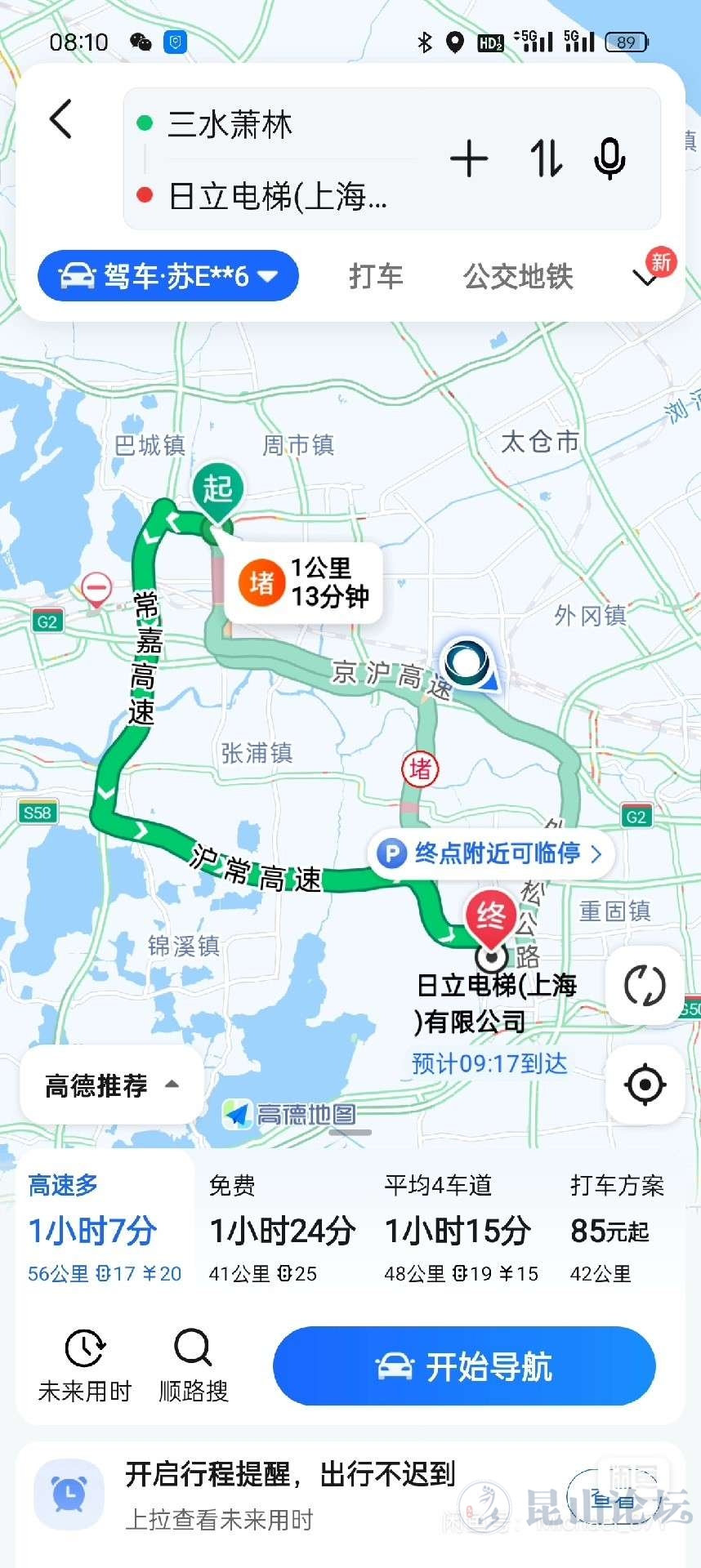Open 顺路搜 search along route

coord(194,1365)
